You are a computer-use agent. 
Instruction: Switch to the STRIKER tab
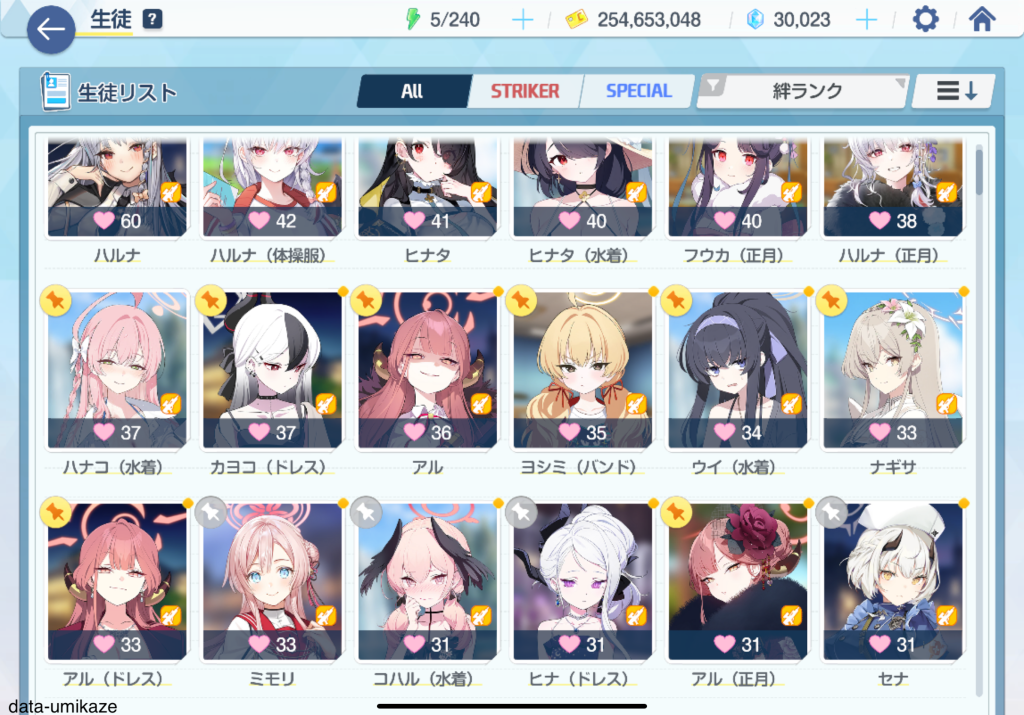coord(524,91)
